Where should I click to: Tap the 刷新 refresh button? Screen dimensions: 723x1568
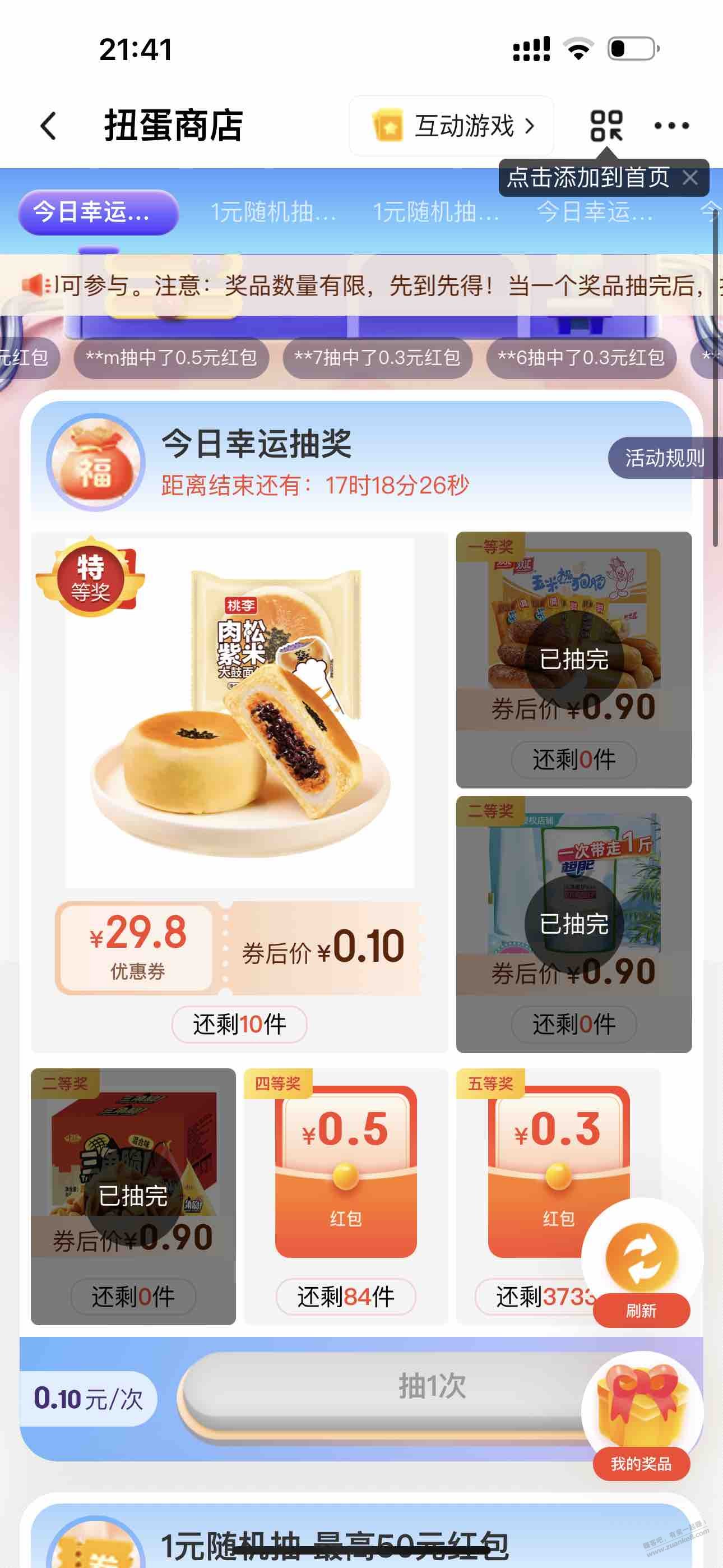click(641, 1266)
